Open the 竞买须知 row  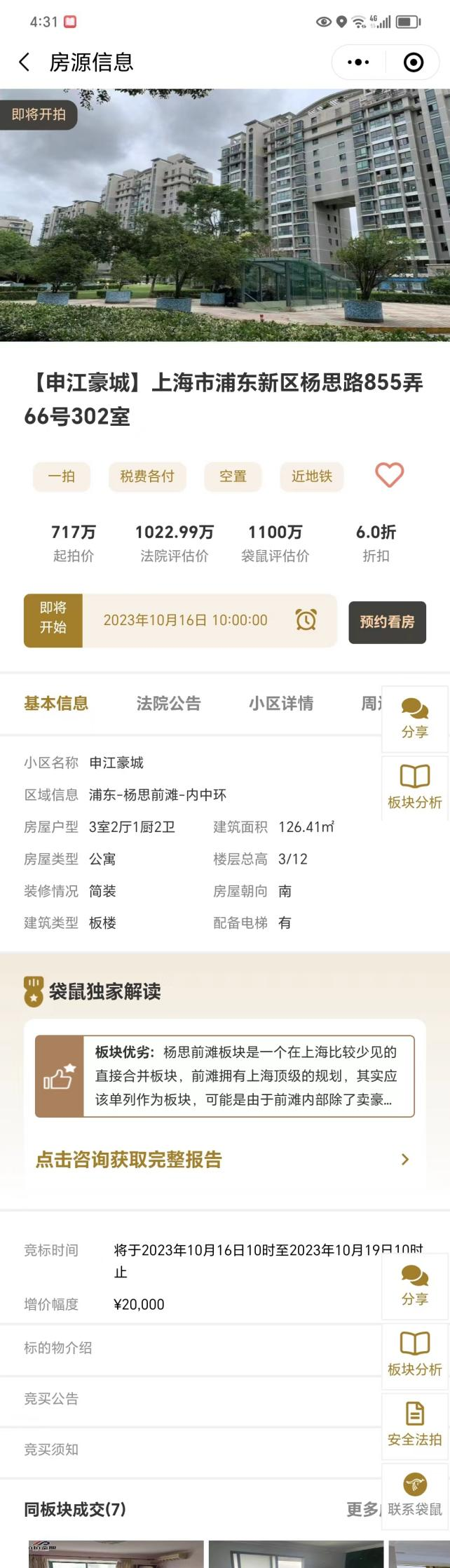tap(189, 1449)
